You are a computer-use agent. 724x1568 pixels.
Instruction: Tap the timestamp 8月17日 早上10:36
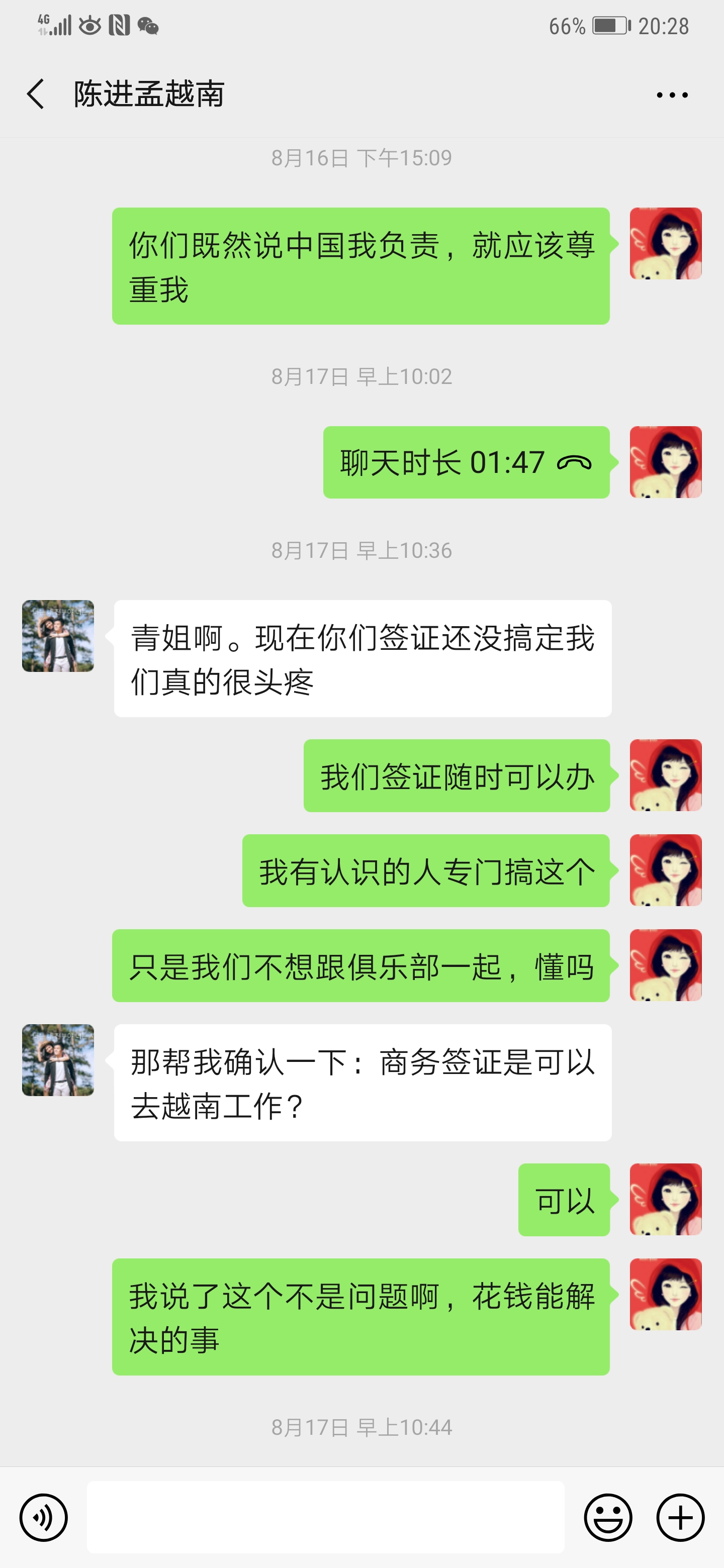361,550
